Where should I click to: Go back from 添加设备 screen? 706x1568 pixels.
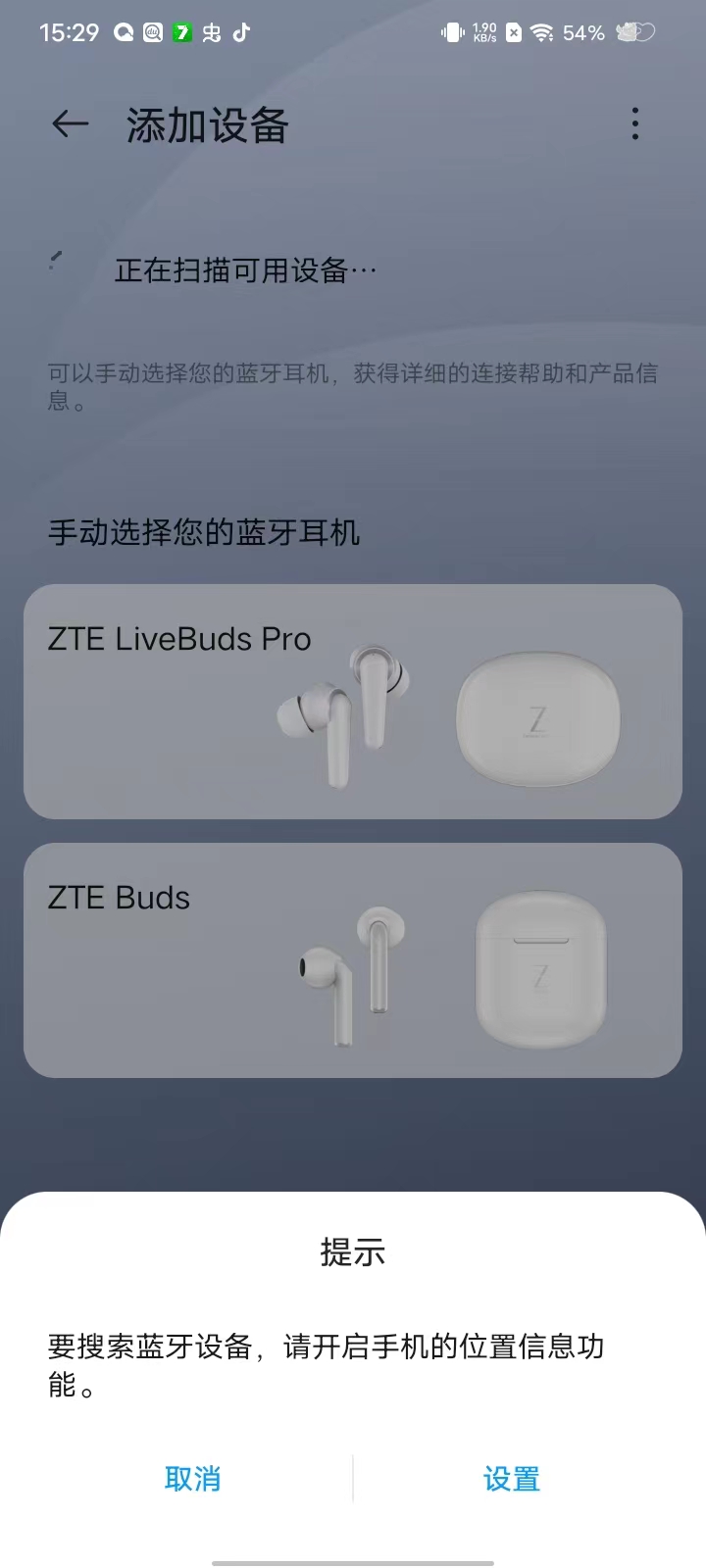click(70, 124)
